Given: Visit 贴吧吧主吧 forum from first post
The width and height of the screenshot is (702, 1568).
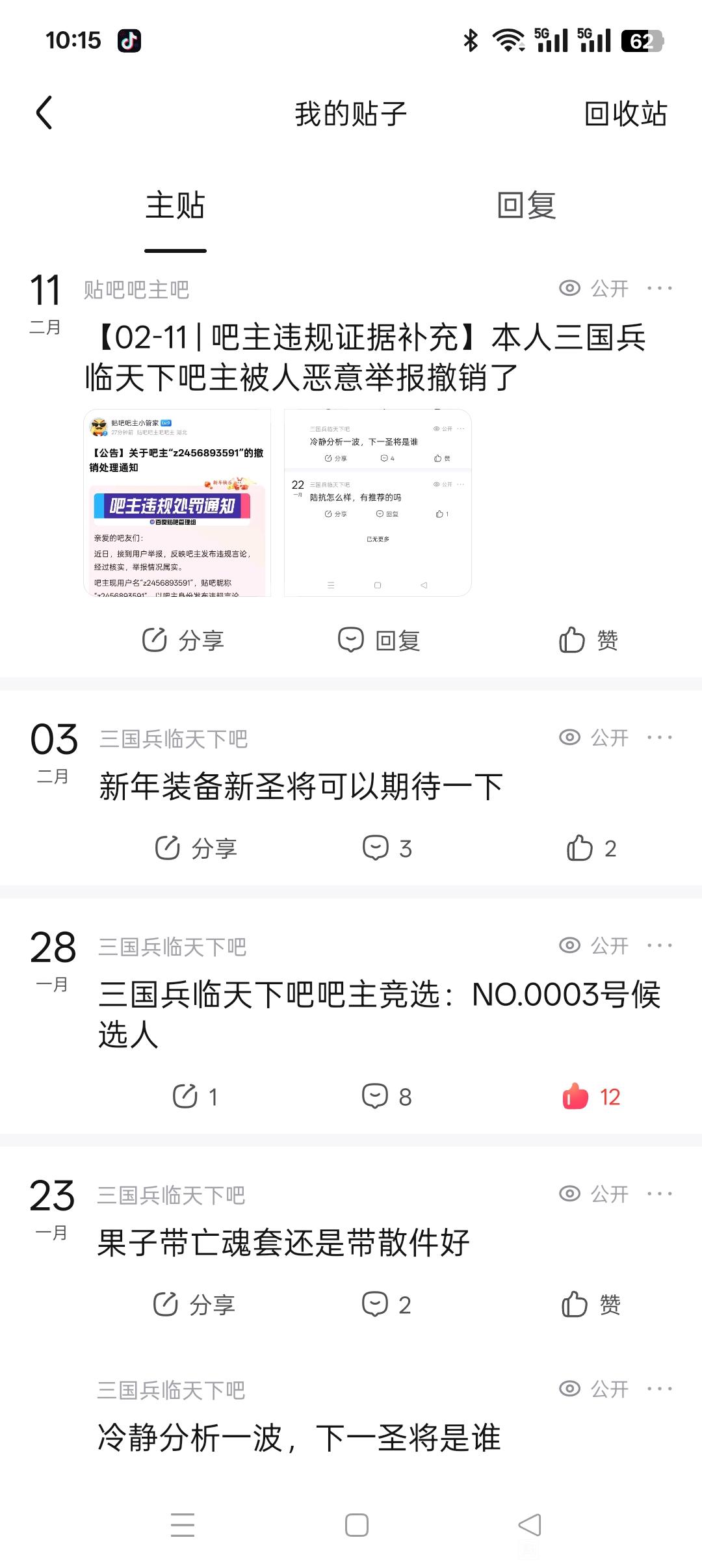Looking at the screenshot, I should click(x=136, y=289).
